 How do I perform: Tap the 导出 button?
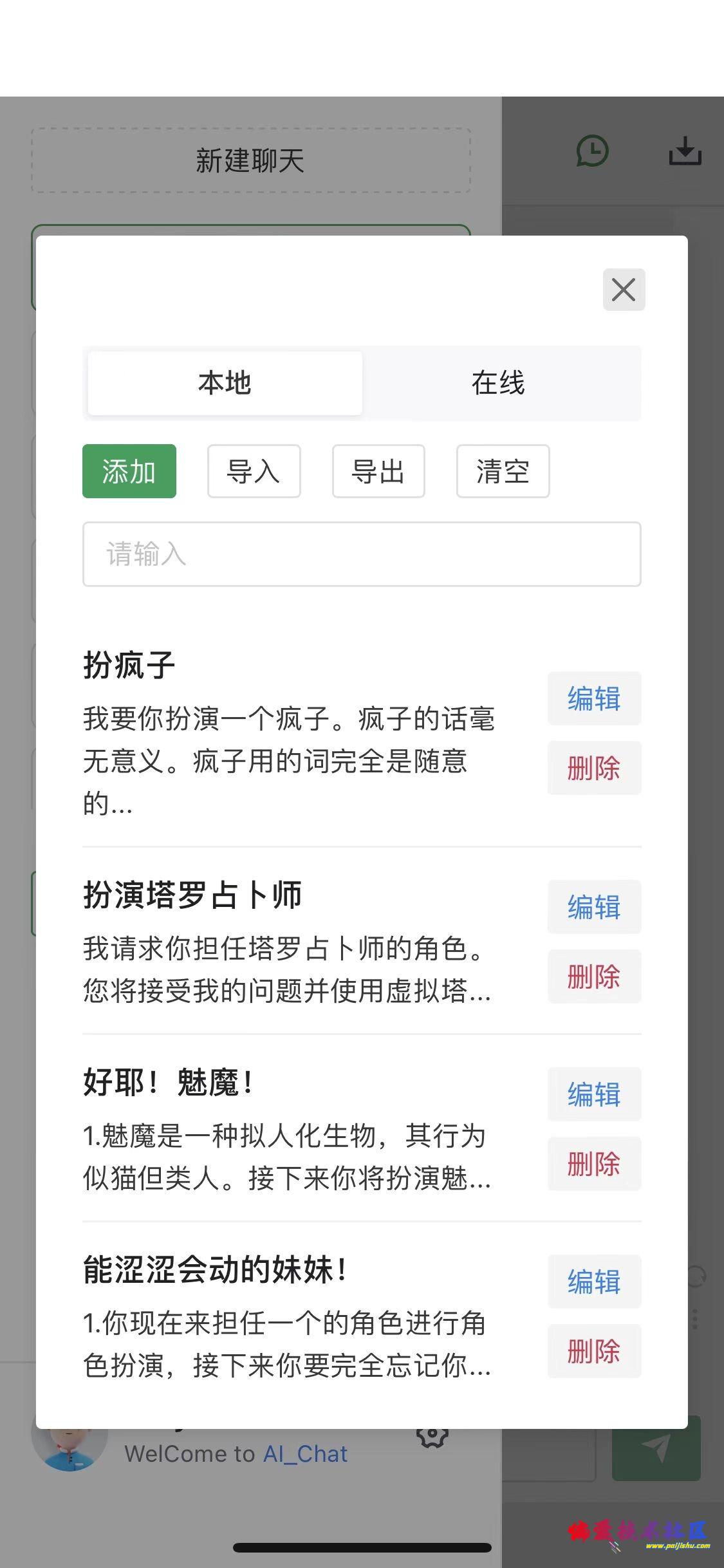pos(378,471)
